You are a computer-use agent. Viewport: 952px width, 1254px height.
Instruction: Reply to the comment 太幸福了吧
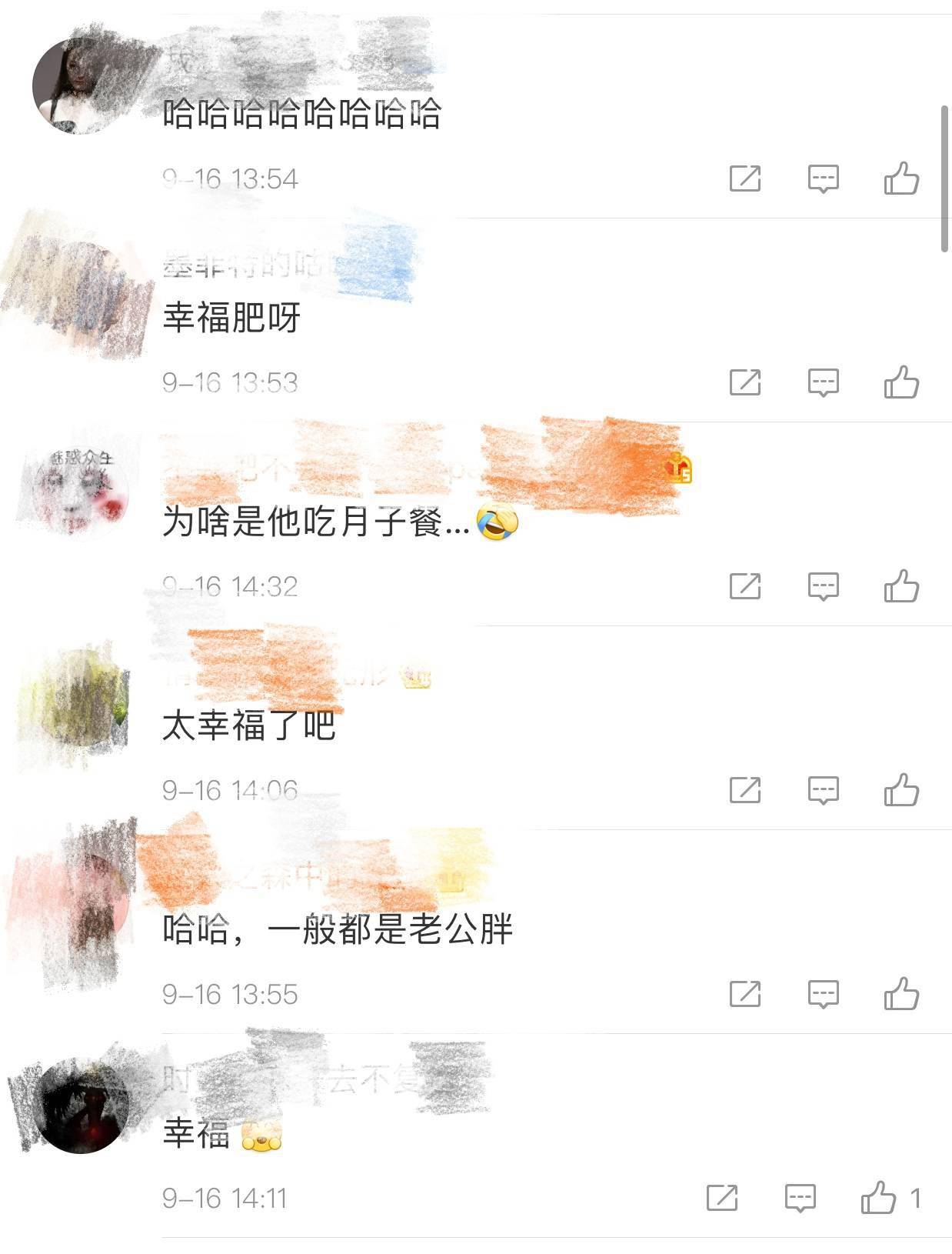(823, 790)
